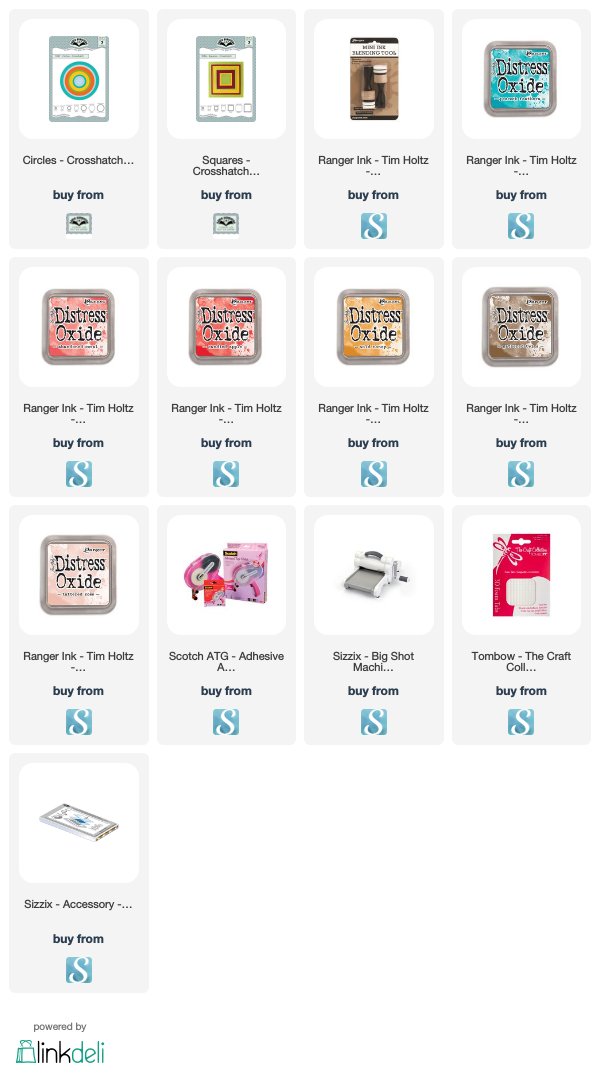Tap the store icon under Circles - Crosshatch

pos(79,224)
